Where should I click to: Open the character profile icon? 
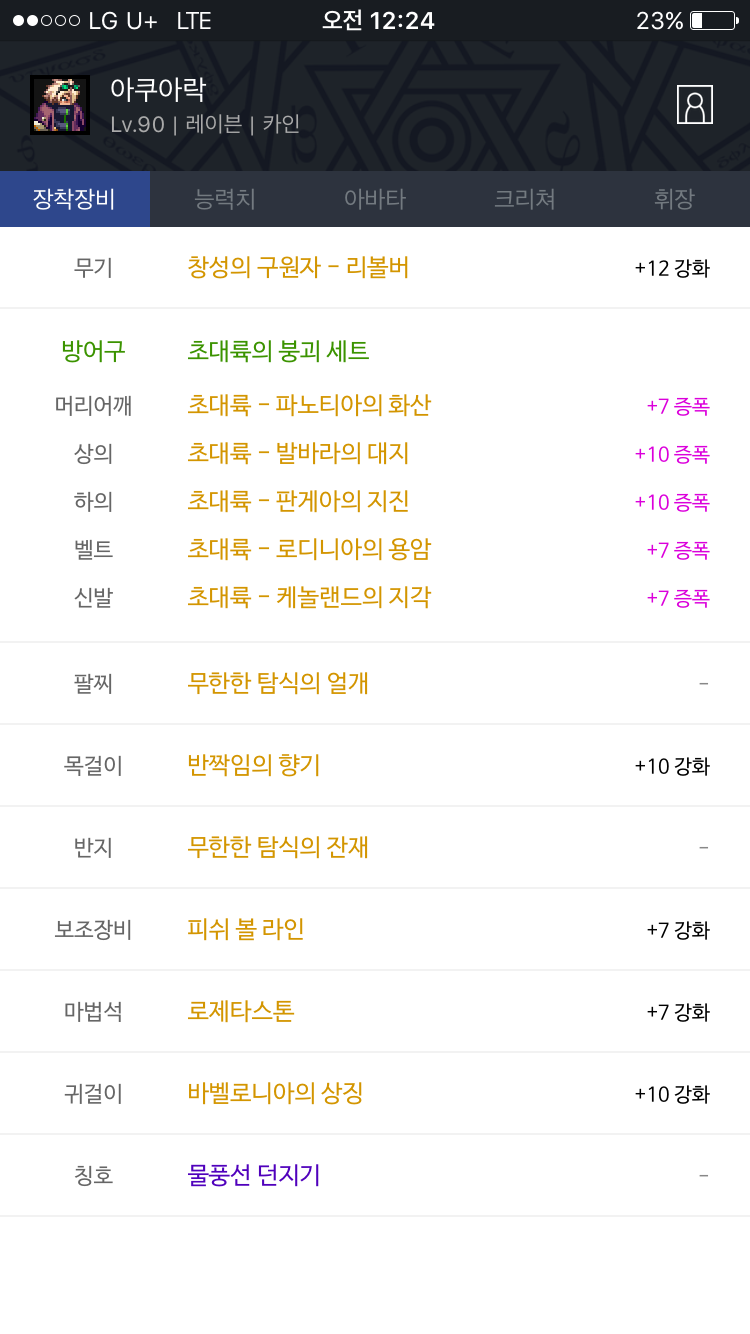pos(694,105)
